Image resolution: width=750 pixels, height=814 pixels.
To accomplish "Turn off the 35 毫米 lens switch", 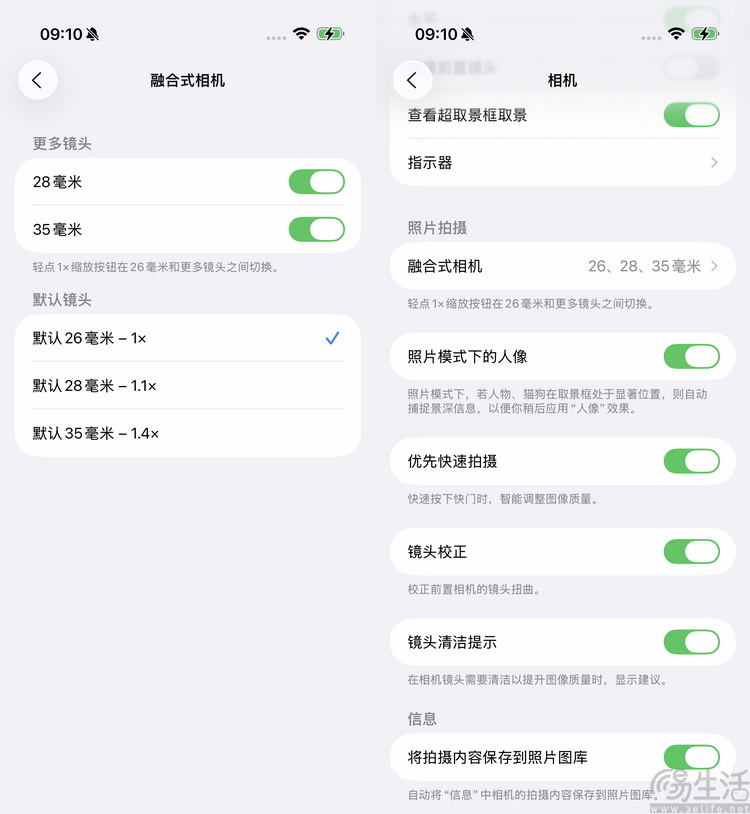I will tap(317, 229).
